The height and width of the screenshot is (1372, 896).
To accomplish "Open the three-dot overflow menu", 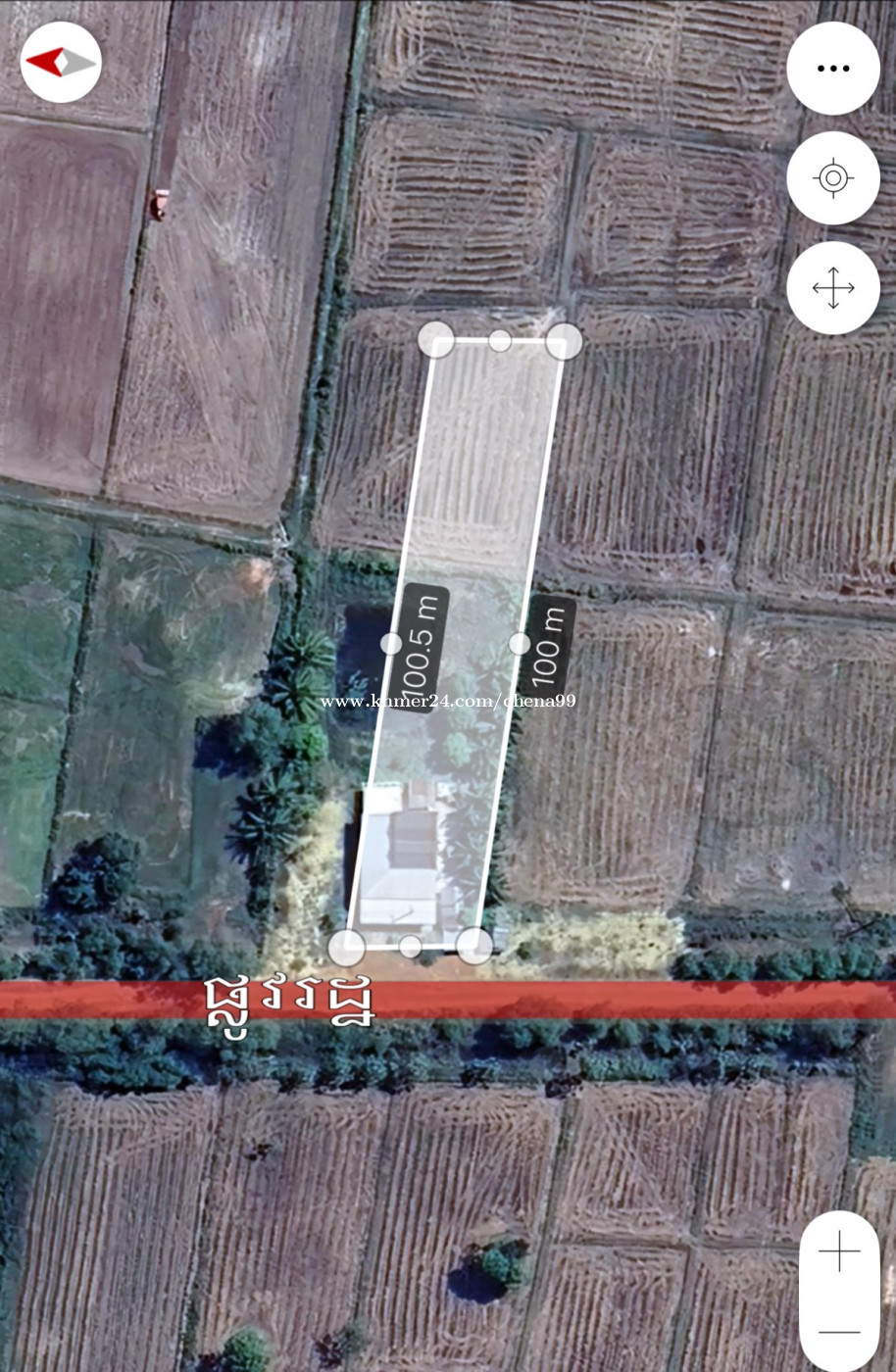I will (832, 69).
